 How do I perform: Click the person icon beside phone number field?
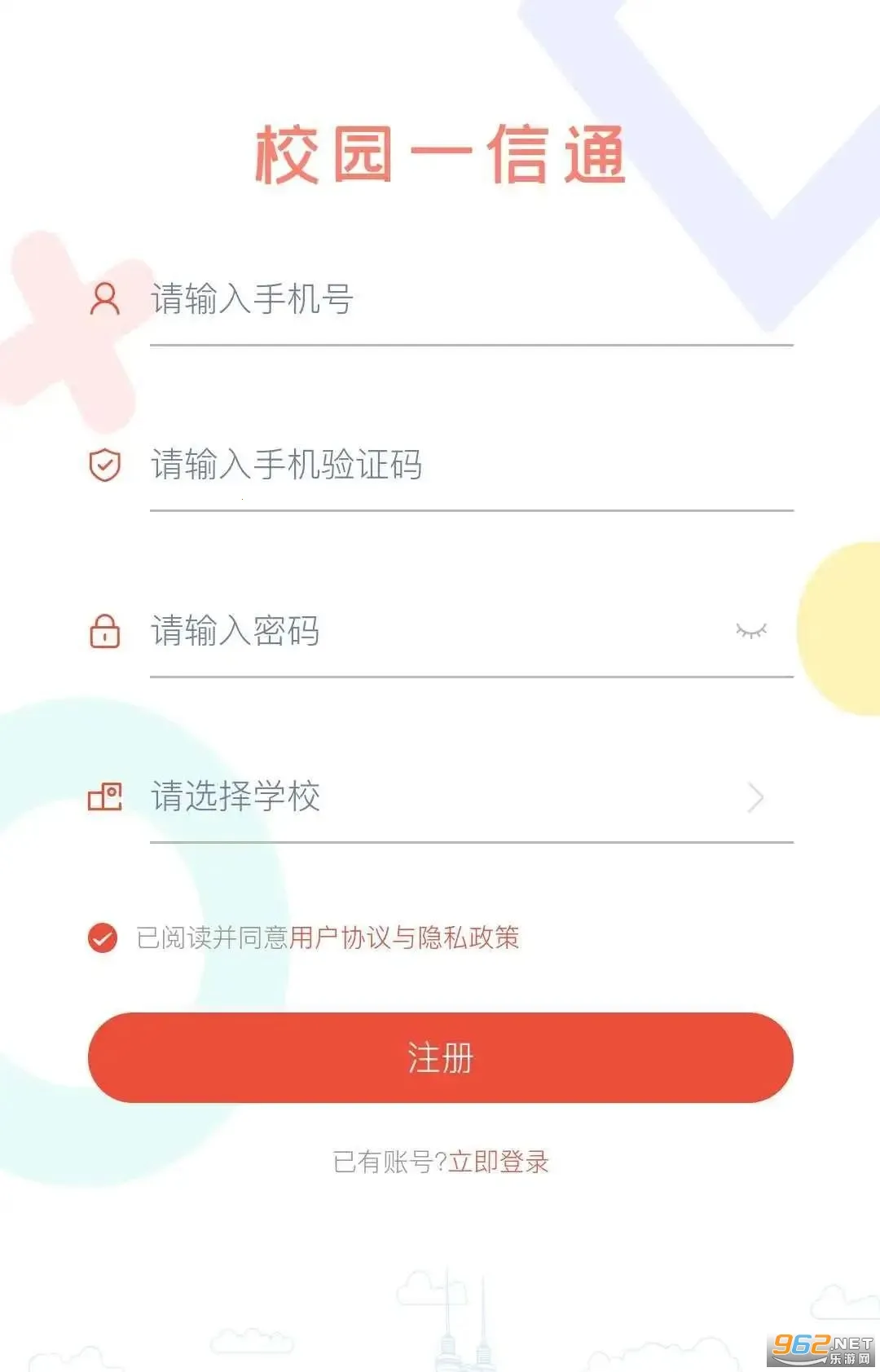(x=104, y=301)
